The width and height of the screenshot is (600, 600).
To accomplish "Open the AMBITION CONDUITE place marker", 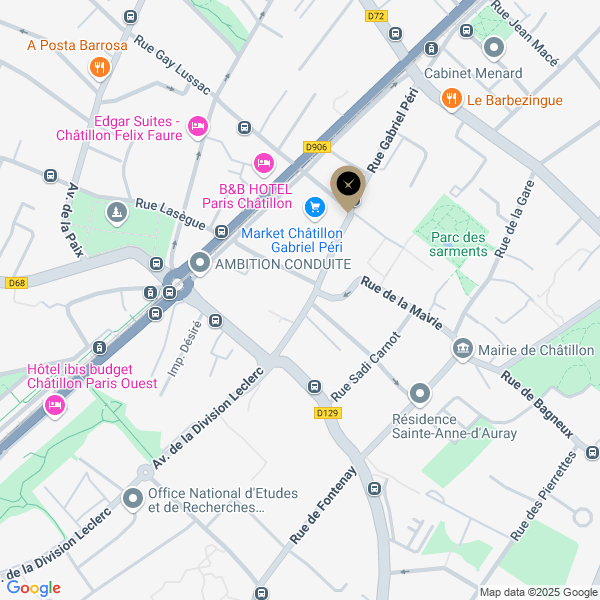I will [200, 264].
